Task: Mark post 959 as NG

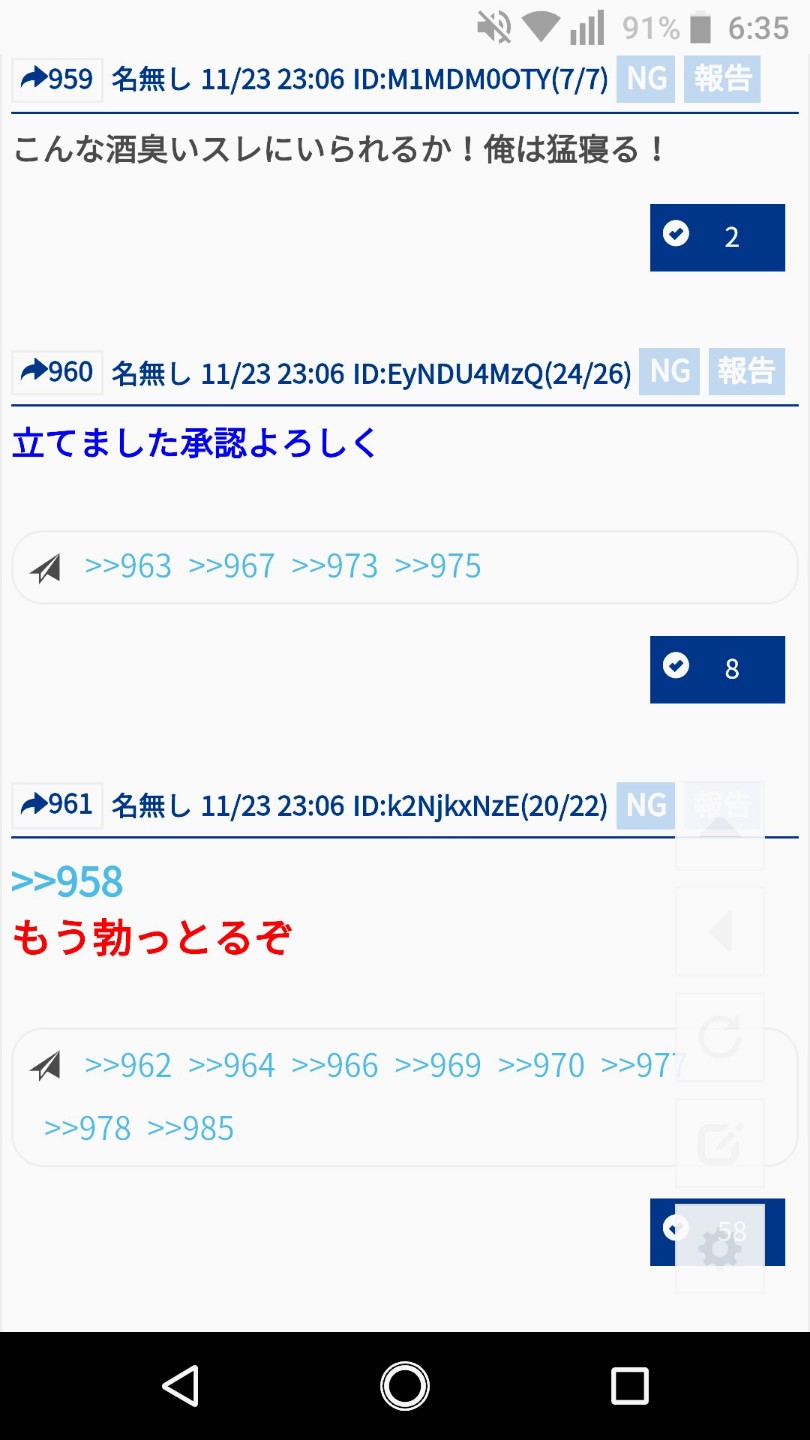Action: [x=646, y=79]
